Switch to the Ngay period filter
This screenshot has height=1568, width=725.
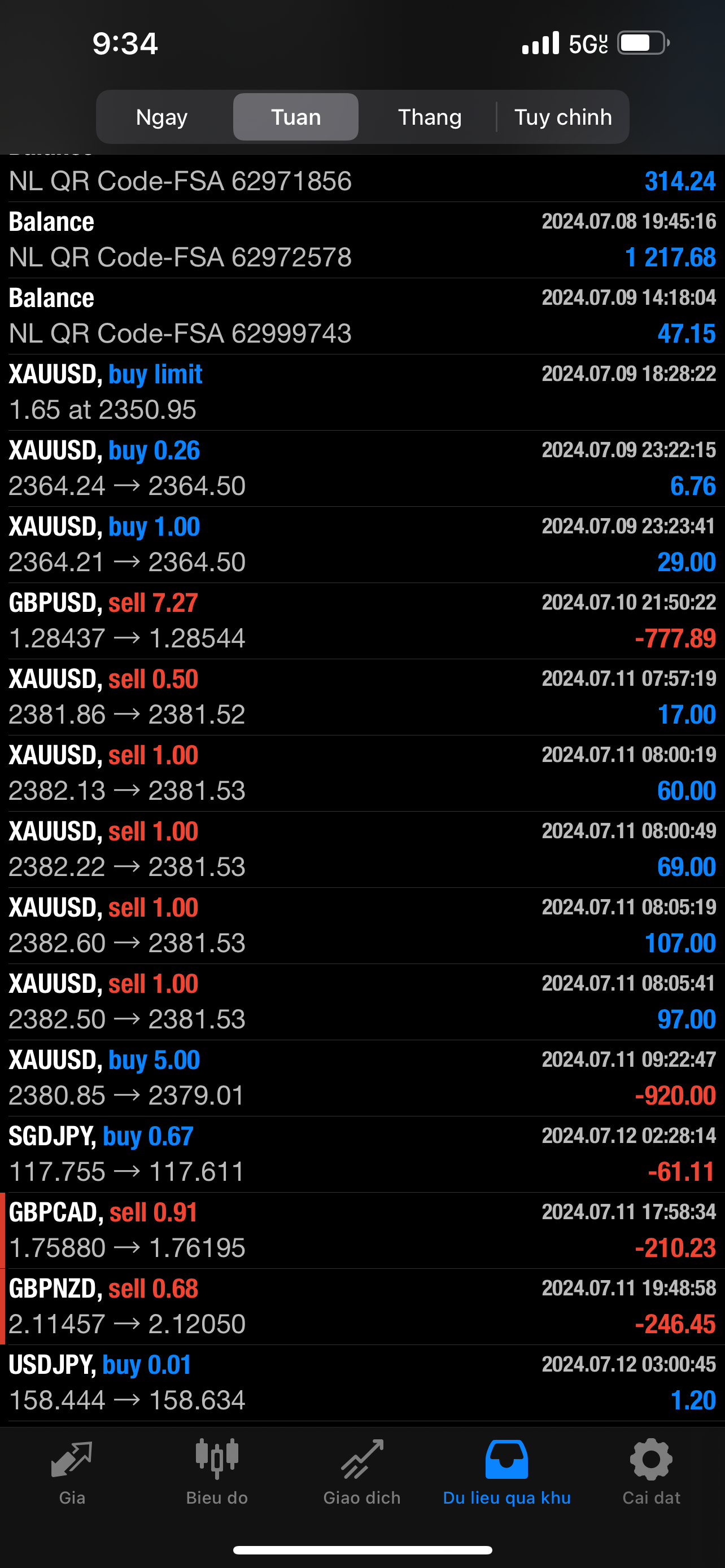click(x=162, y=117)
